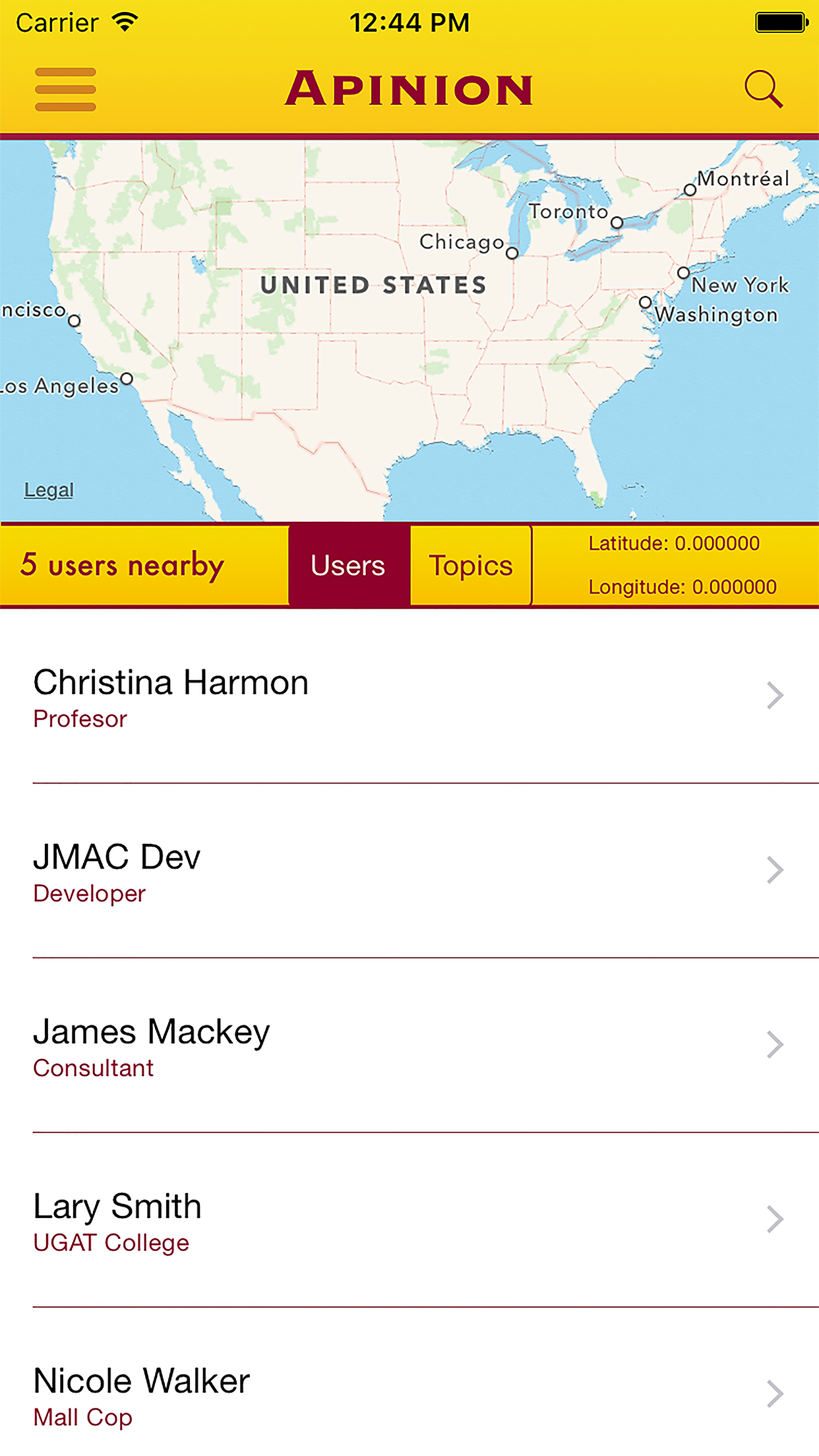Open the Legal link on the map
The width and height of the screenshot is (819, 1456).
click(49, 490)
